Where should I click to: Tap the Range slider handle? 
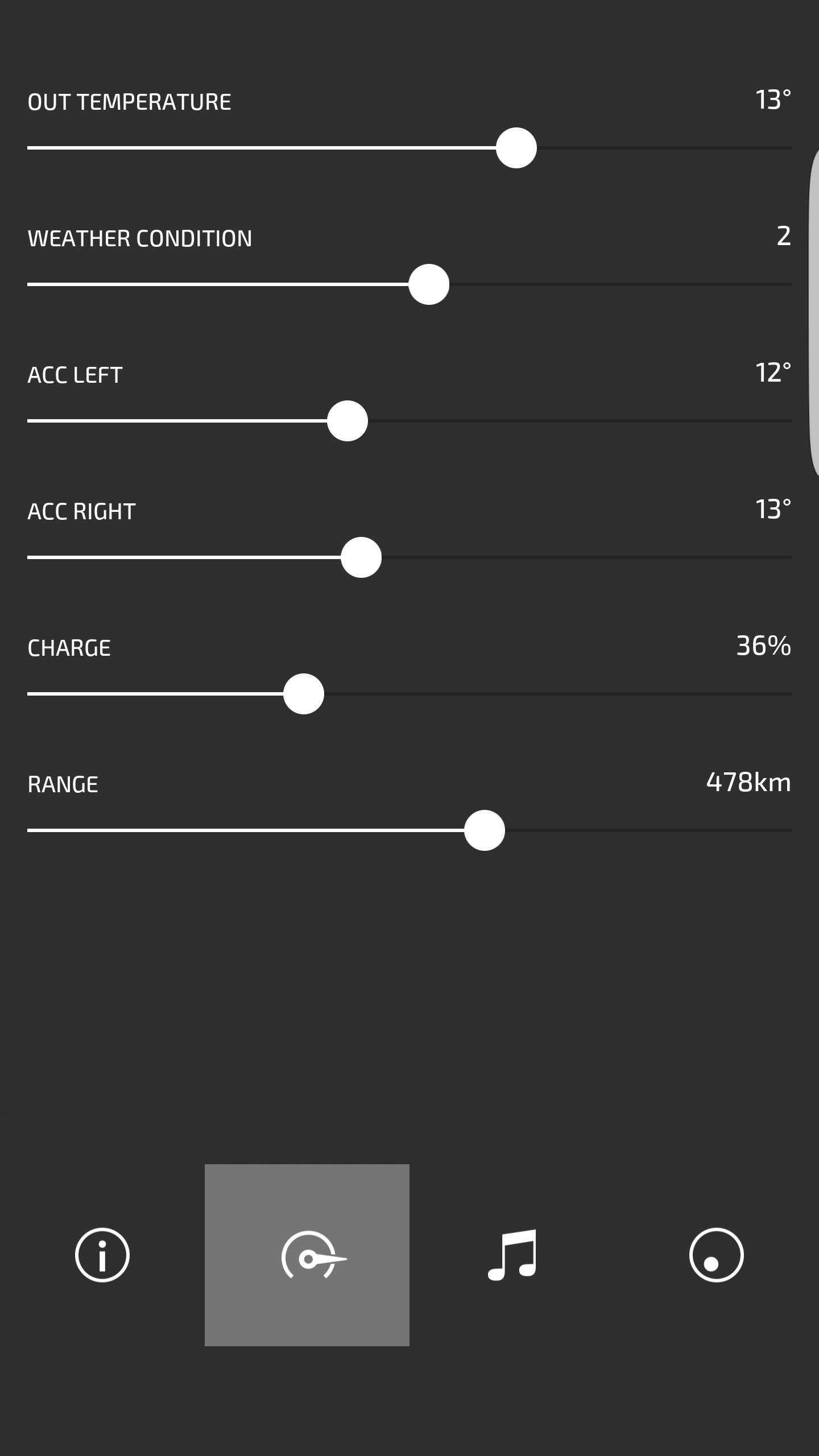[x=485, y=830]
